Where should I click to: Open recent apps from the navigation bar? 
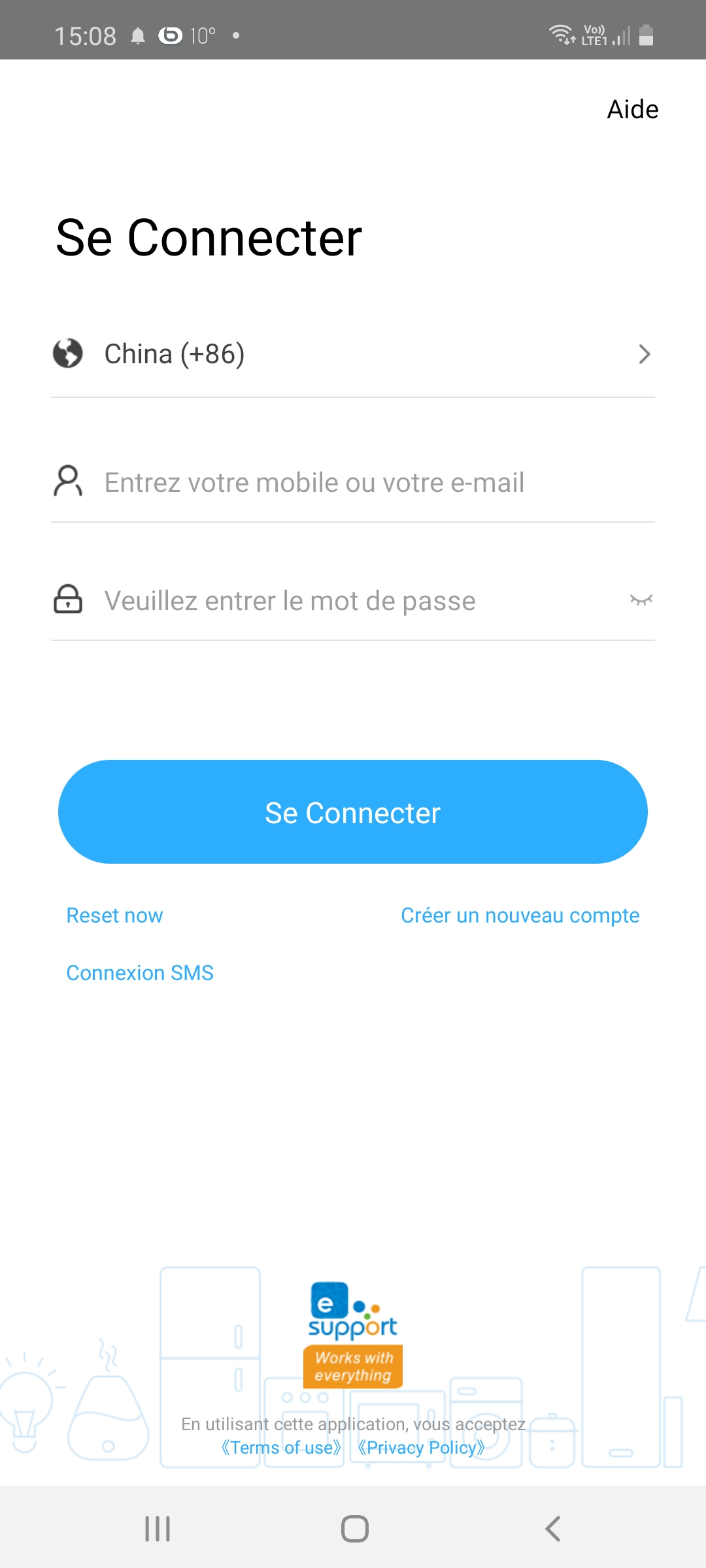coord(158,1529)
